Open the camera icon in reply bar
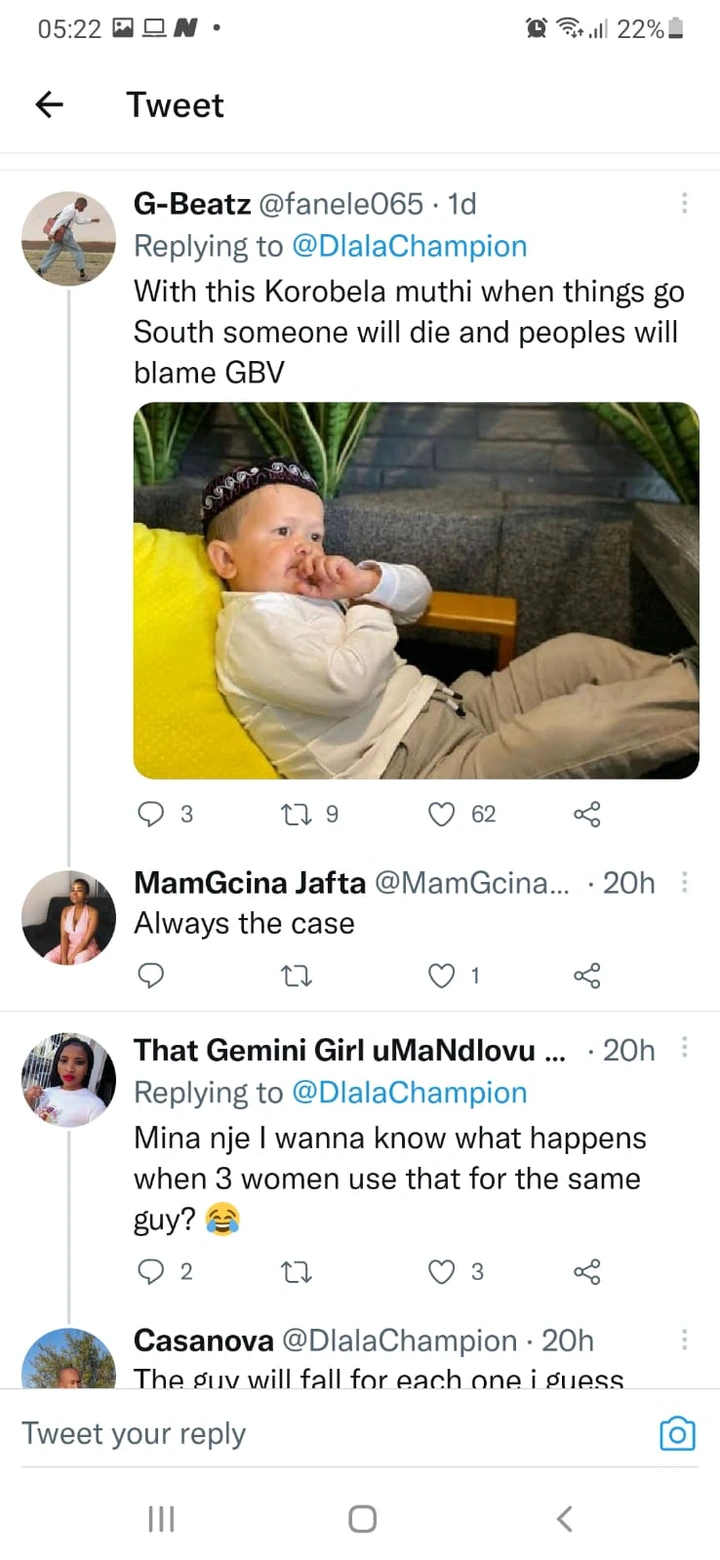 tap(677, 1434)
